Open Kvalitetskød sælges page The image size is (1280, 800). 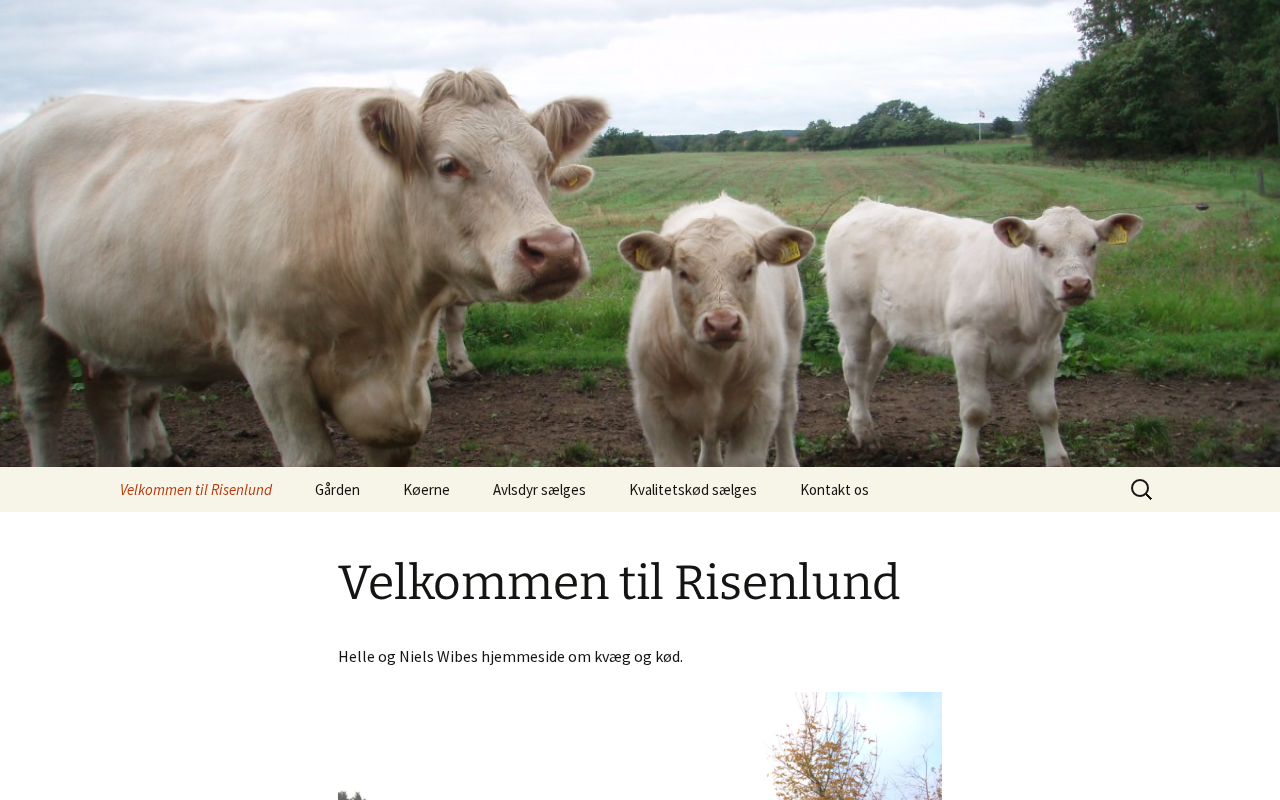coord(692,490)
